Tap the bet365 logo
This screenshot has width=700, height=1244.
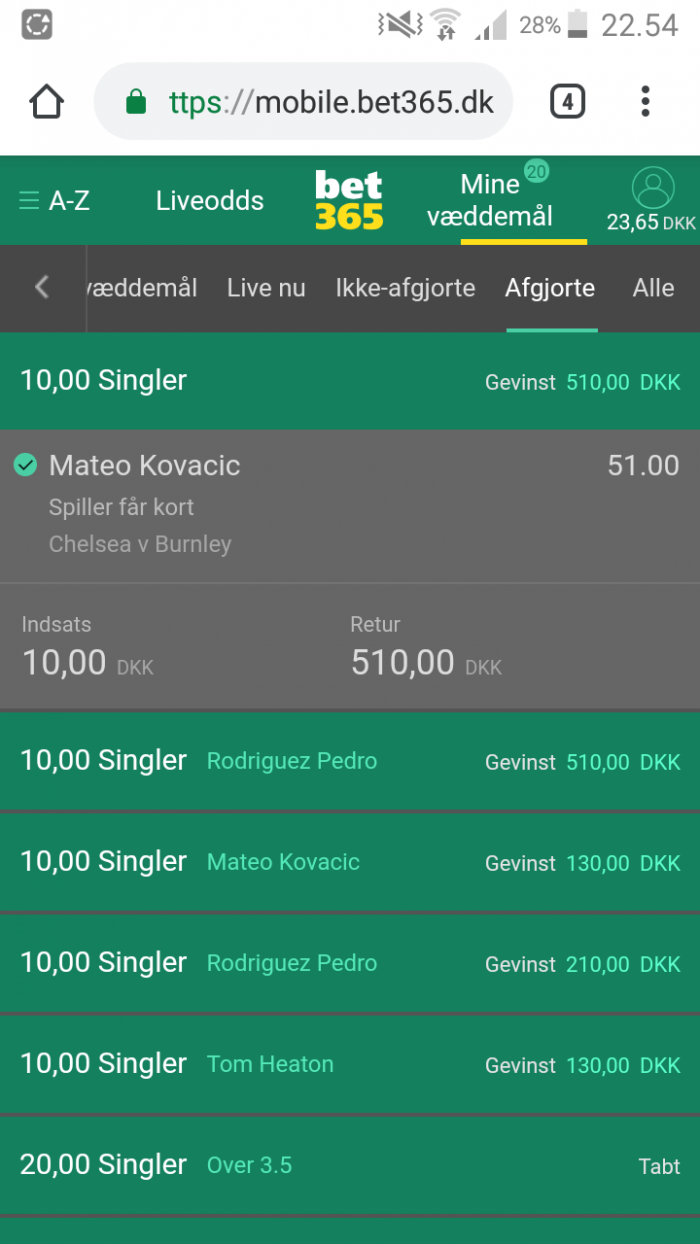click(x=349, y=200)
